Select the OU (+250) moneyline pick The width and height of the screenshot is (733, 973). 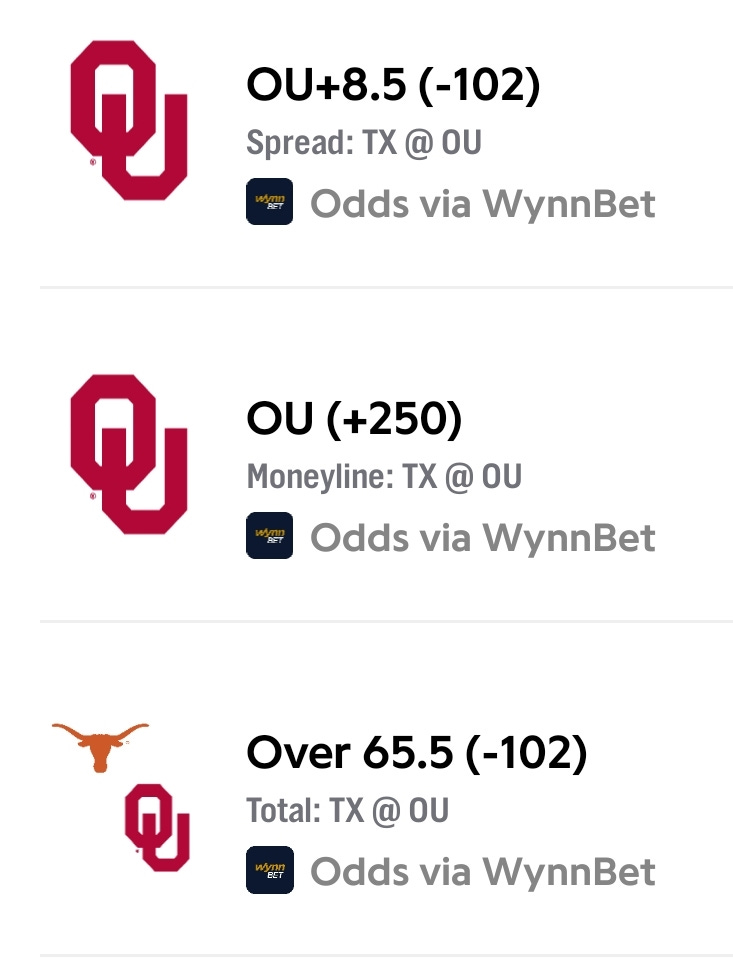tap(355, 421)
